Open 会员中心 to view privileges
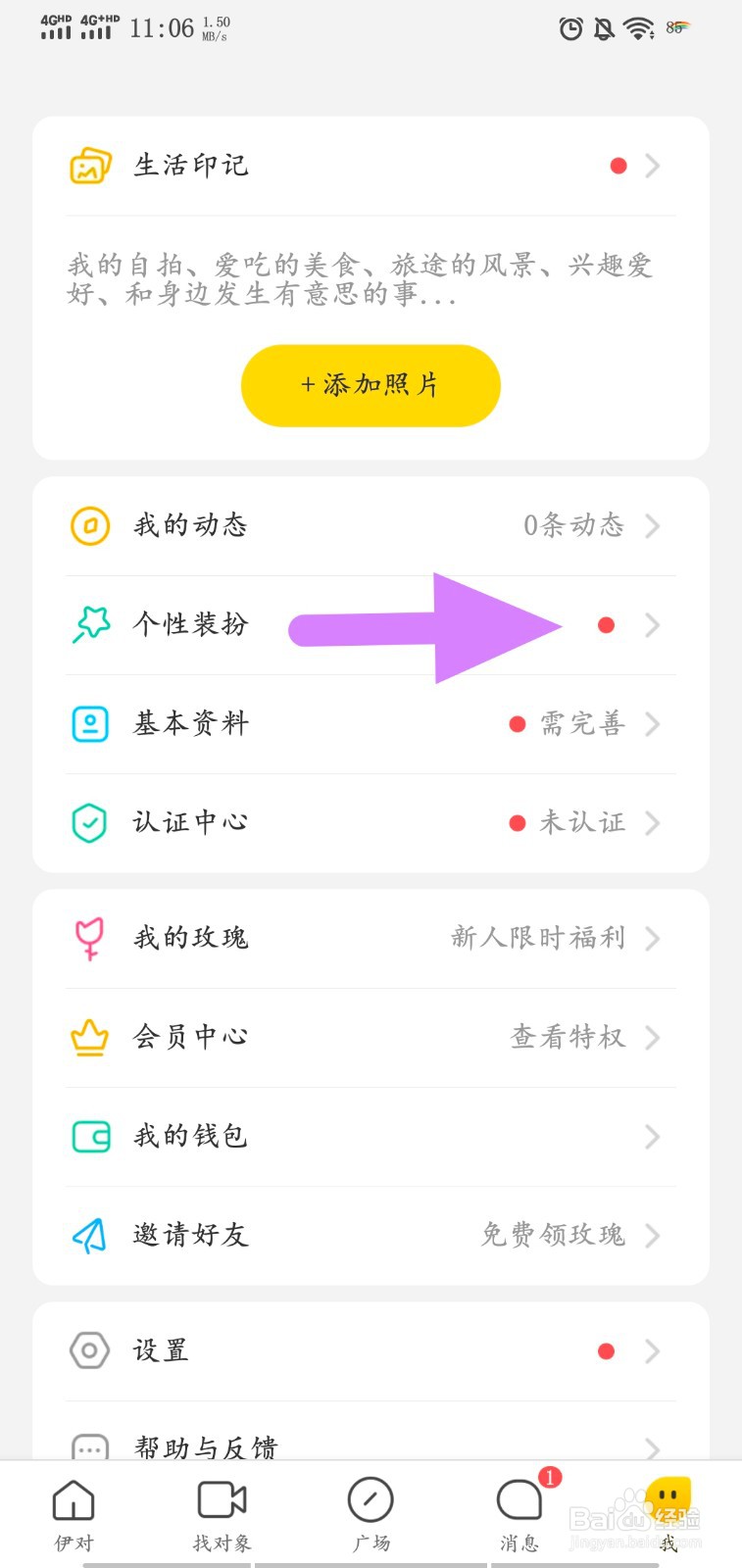The width and height of the screenshot is (742, 1568). point(371,1038)
